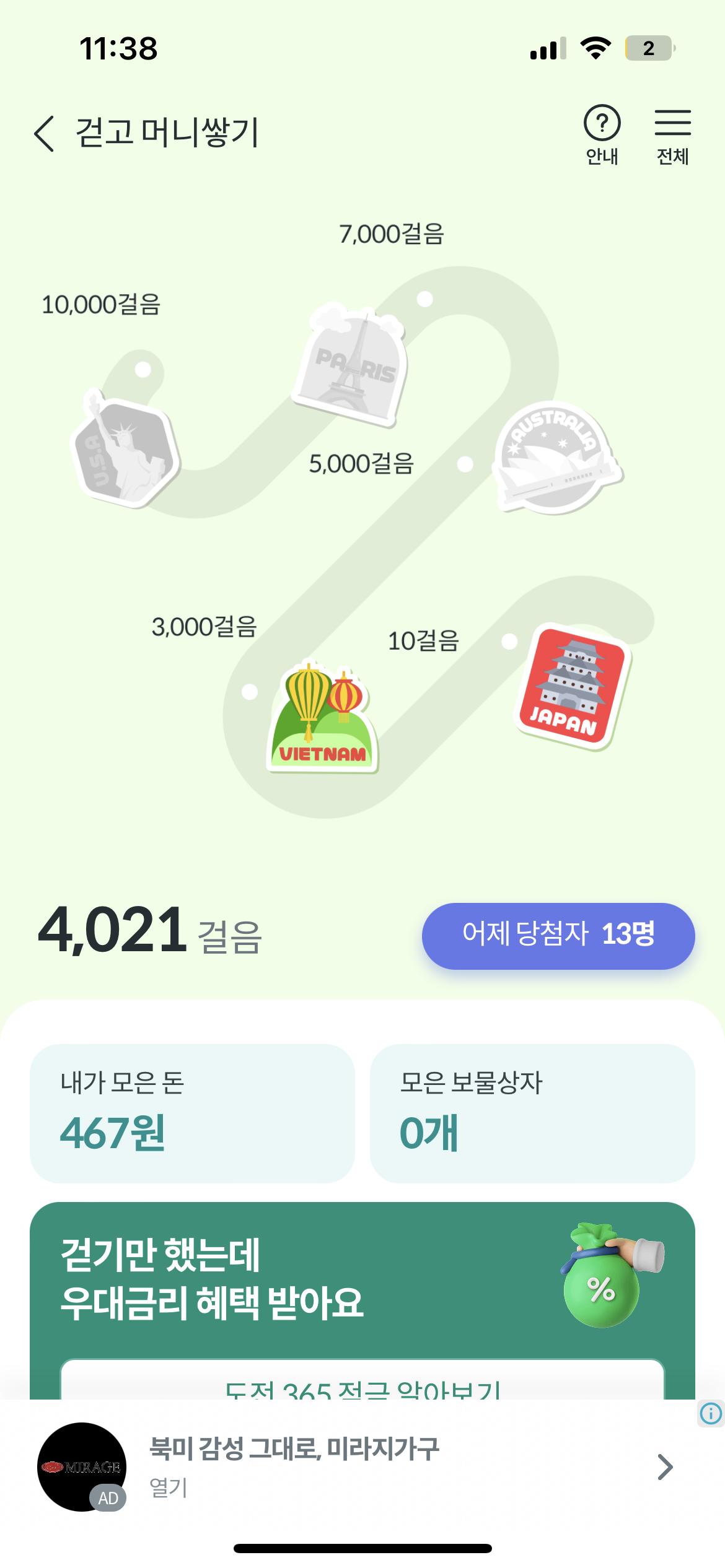The width and height of the screenshot is (725, 1568).
Task: Go back from 걷고 머니쌓기
Action: pyautogui.click(x=45, y=133)
